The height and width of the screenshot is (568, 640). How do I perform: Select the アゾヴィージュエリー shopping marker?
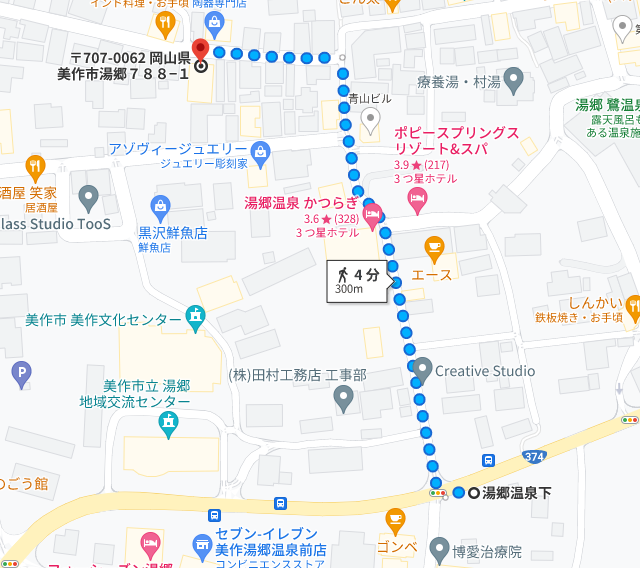coord(260,153)
